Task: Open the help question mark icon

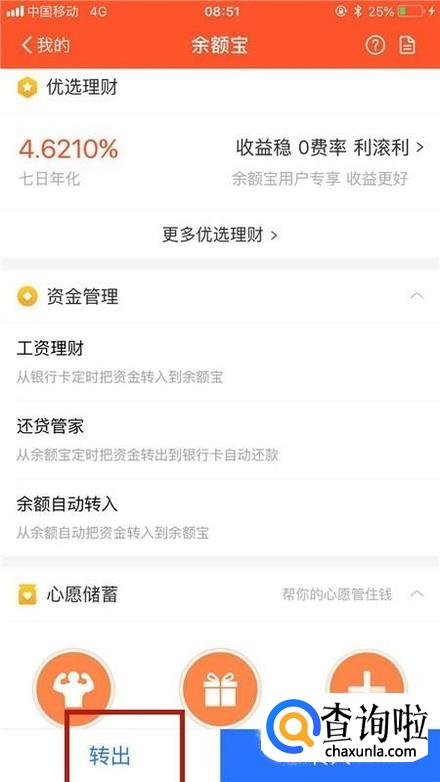Action: (x=375, y=45)
